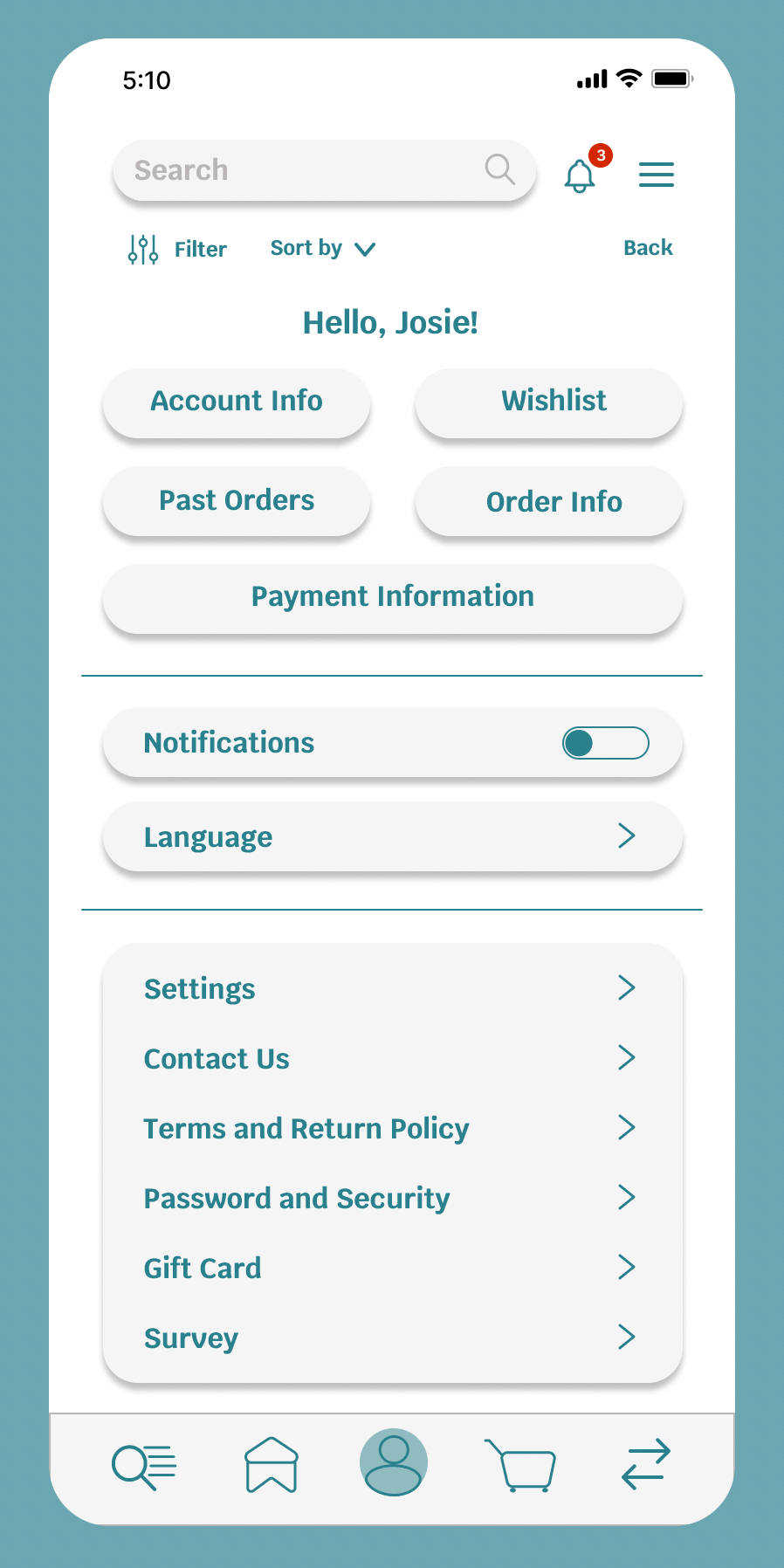784x1568 pixels.
Task: Switch to the cart tab
Action: (520, 1464)
